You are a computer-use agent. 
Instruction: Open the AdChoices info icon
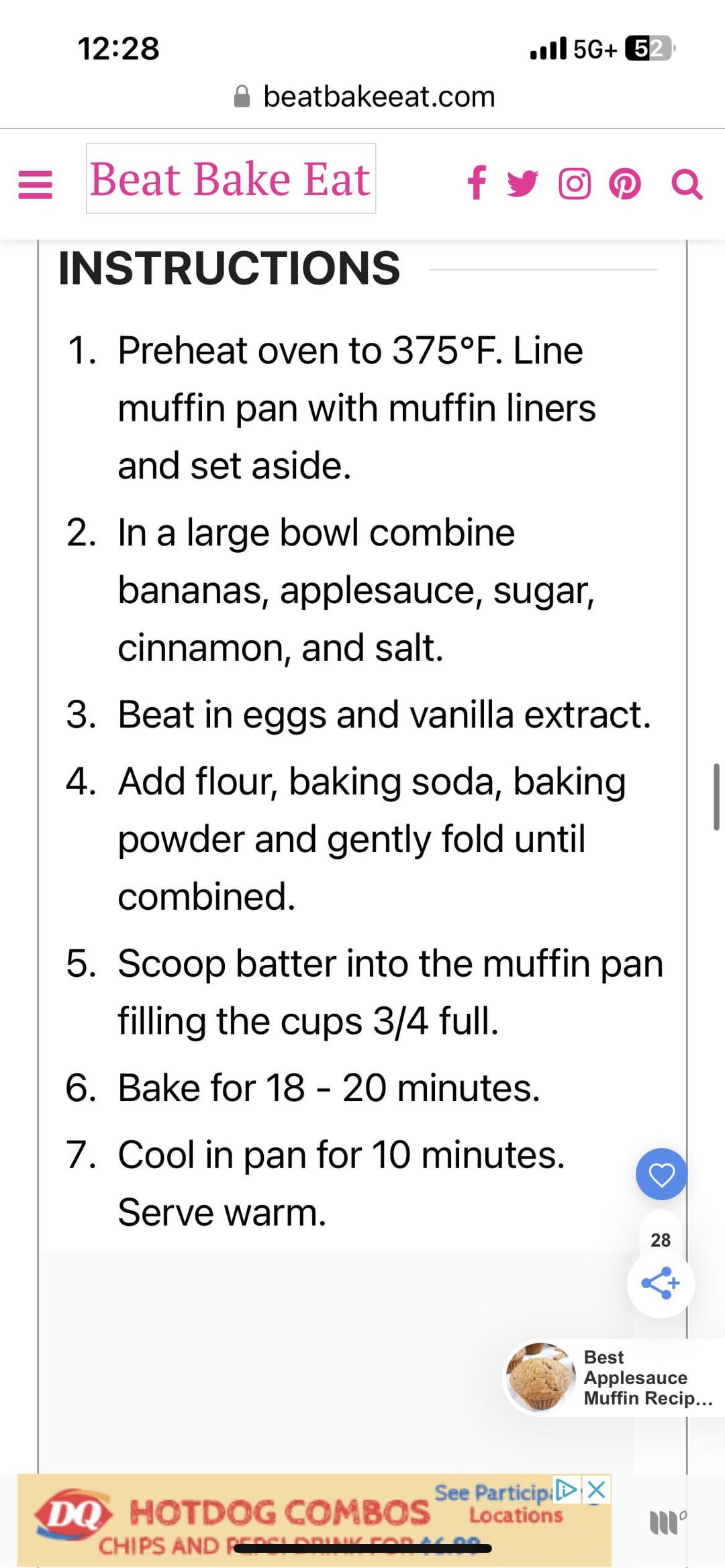(566, 1489)
